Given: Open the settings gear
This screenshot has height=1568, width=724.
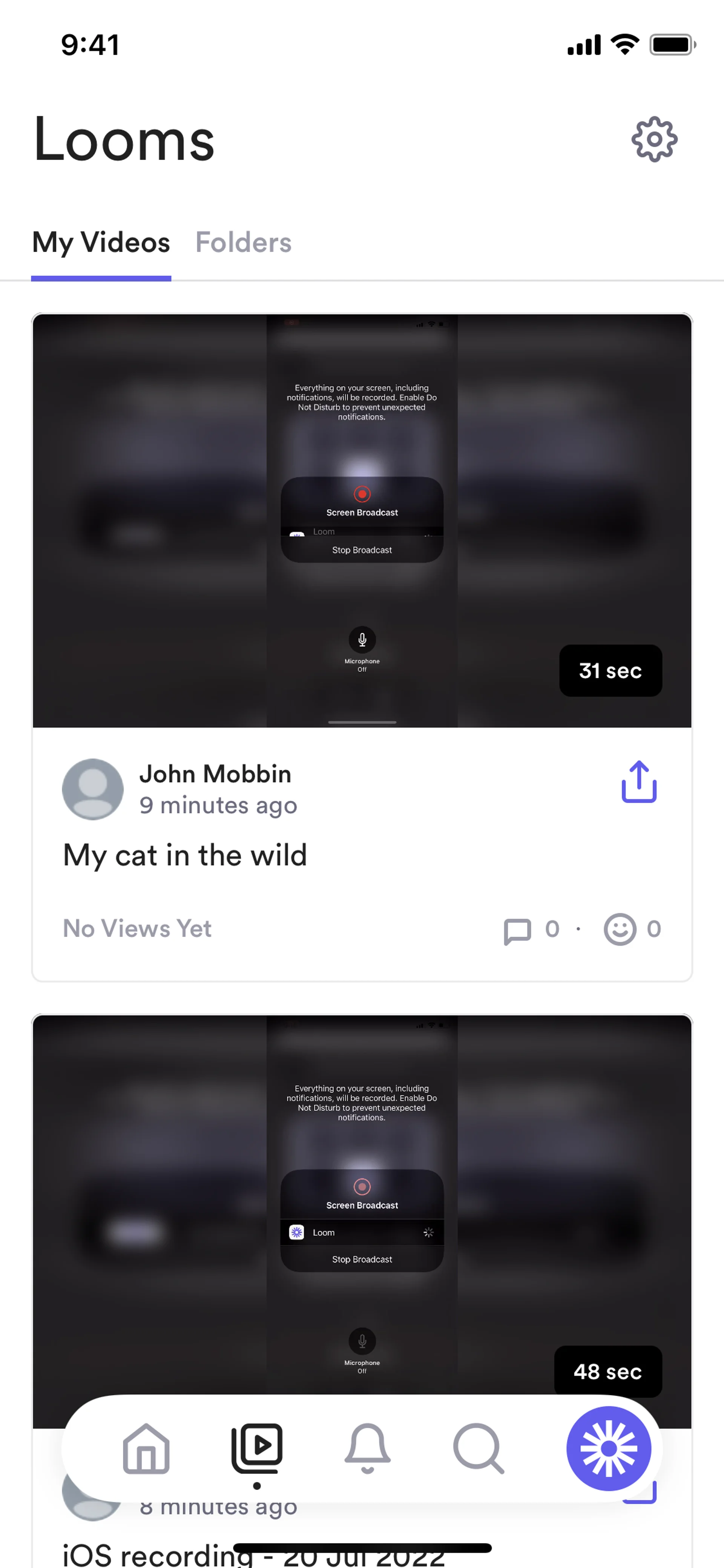Looking at the screenshot, I should [654, 140].
